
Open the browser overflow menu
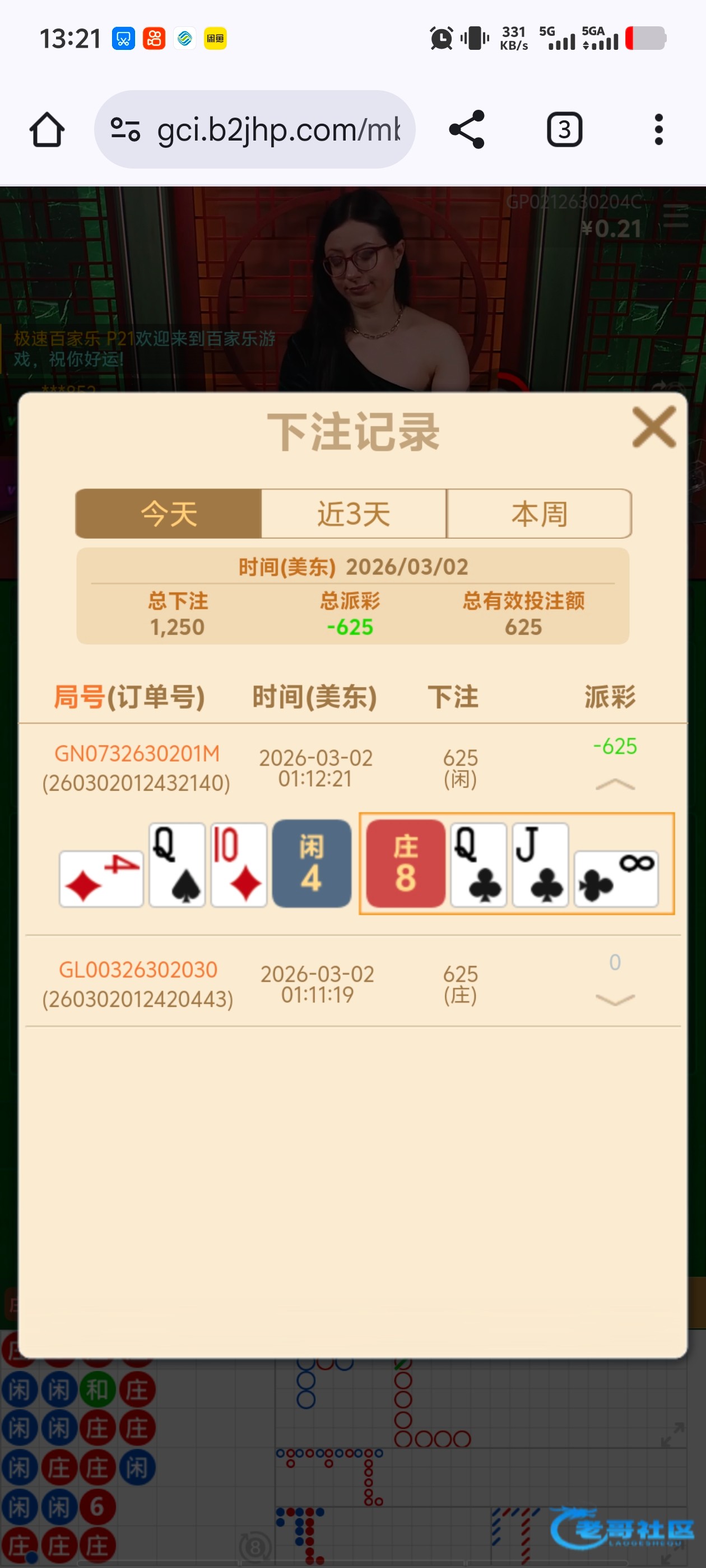(658, 130)
